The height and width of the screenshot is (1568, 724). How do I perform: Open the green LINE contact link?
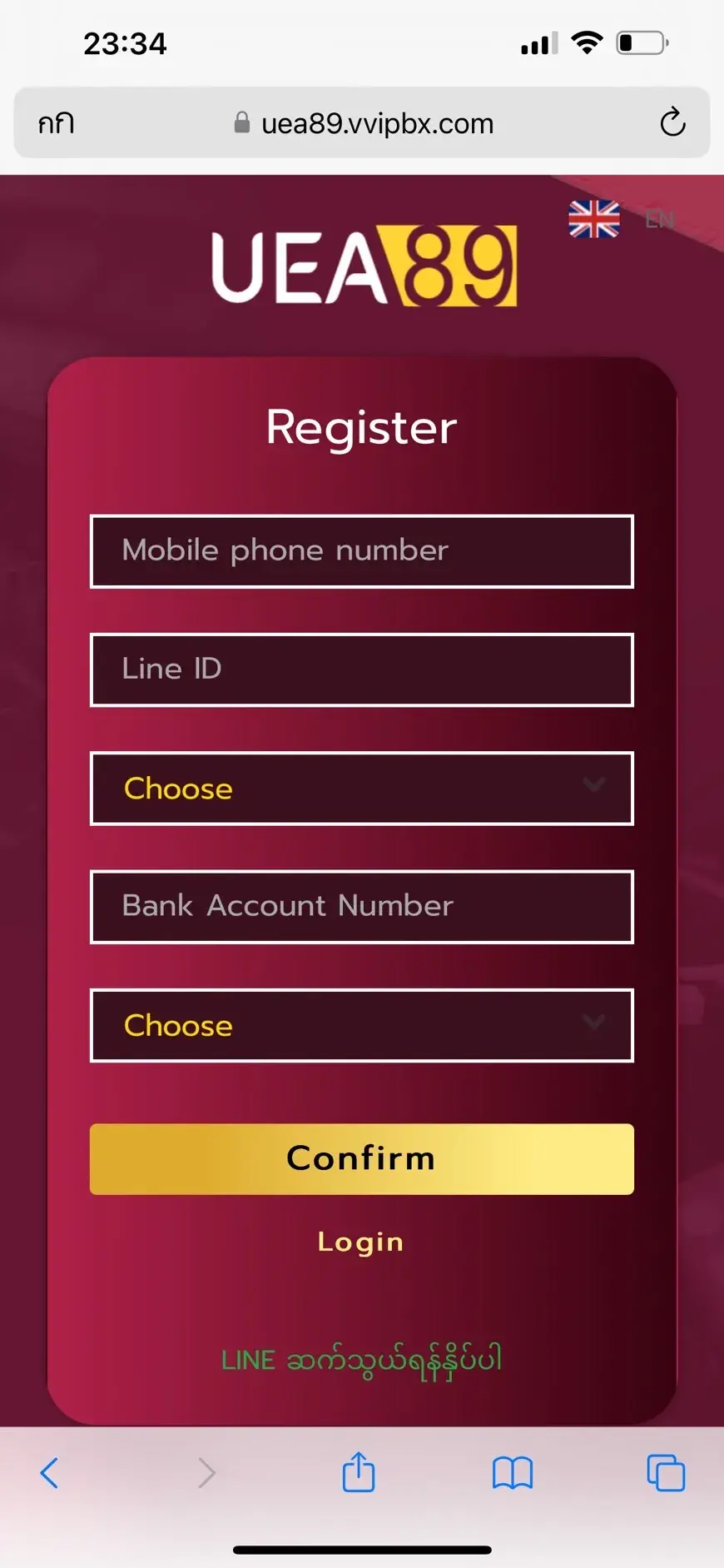(361, 1361)
